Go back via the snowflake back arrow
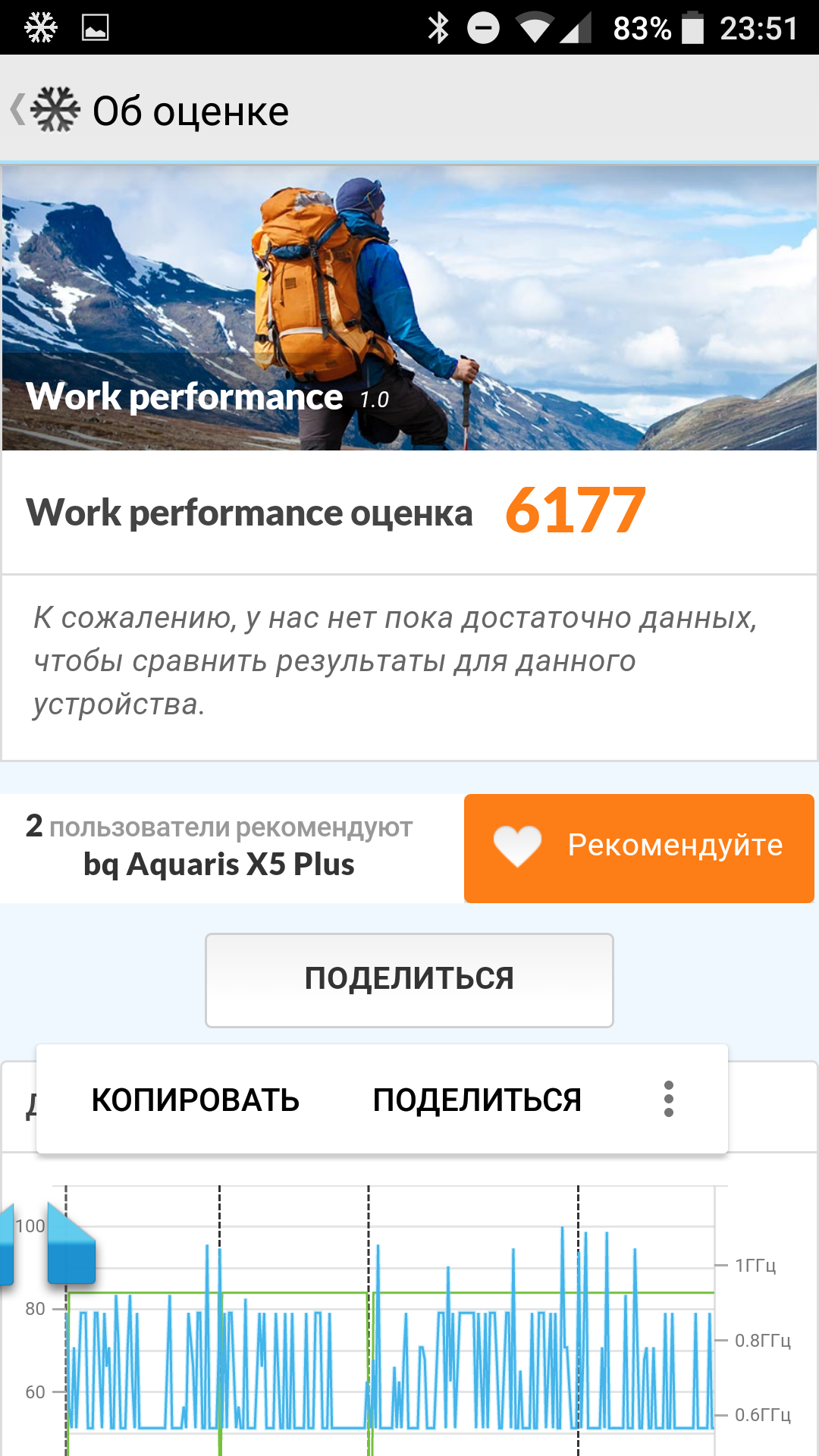This screenshot has height=1456, width=819. pos(44,110)
